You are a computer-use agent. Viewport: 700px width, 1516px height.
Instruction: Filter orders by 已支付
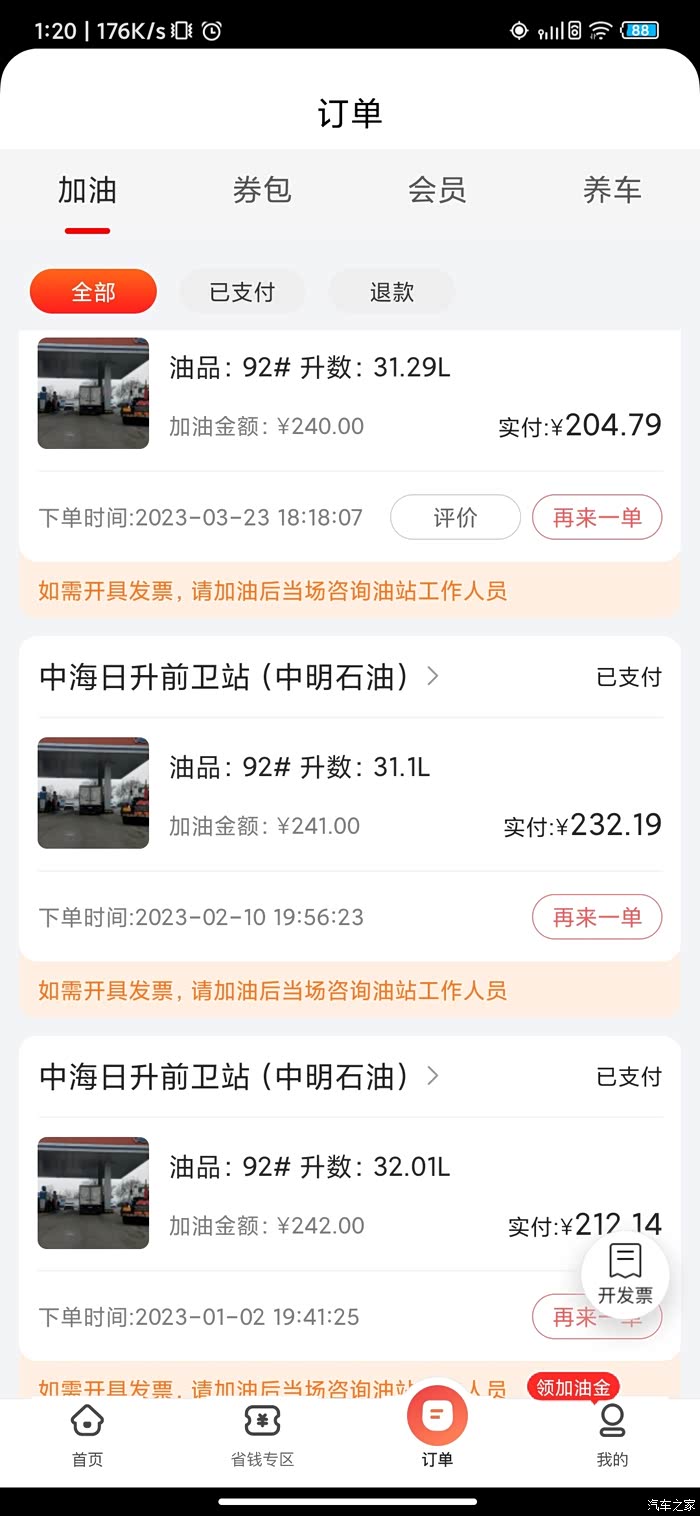tap(242, 292)
